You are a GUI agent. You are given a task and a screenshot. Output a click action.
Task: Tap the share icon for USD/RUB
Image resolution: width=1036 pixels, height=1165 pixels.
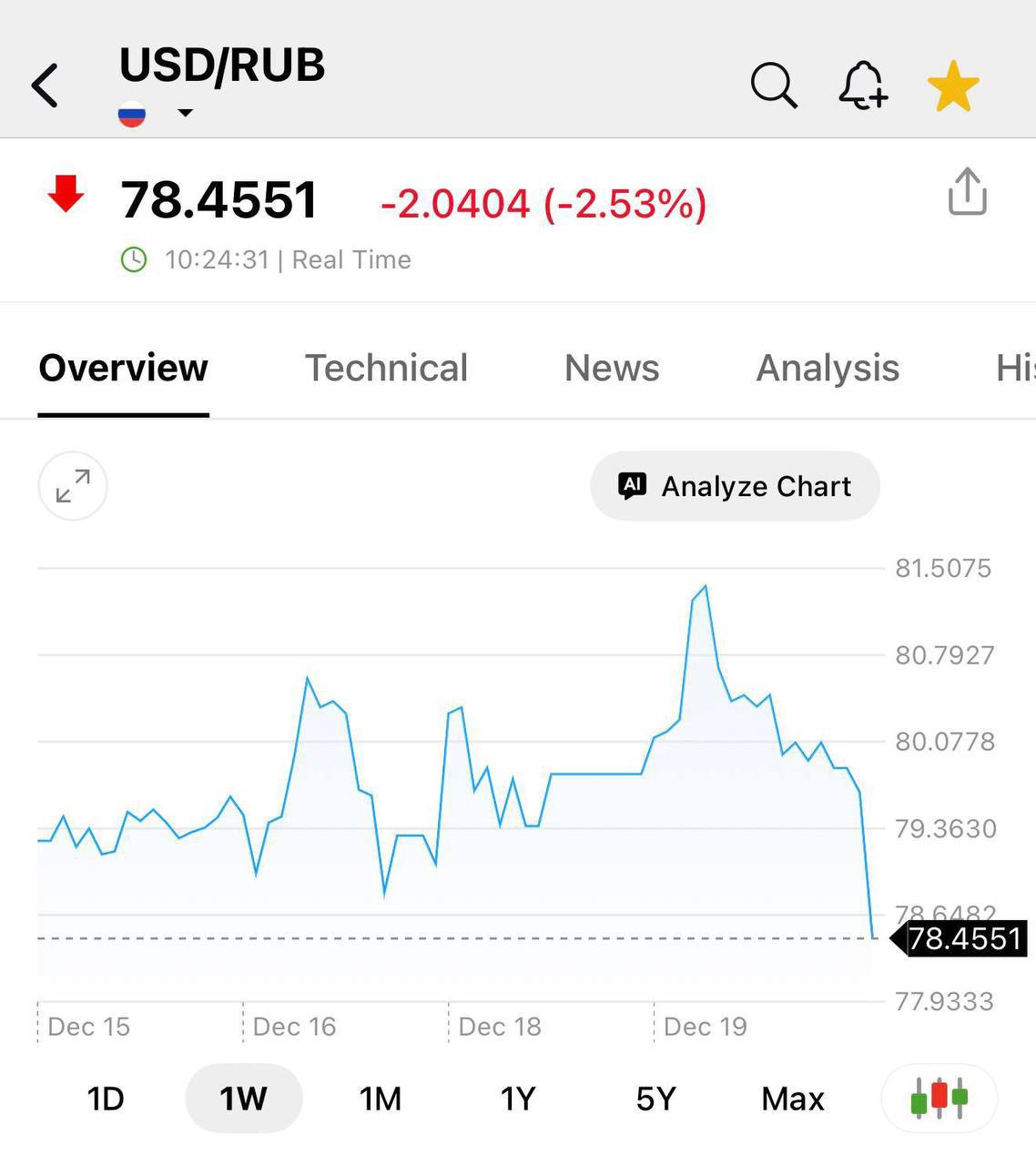(968, 193)
